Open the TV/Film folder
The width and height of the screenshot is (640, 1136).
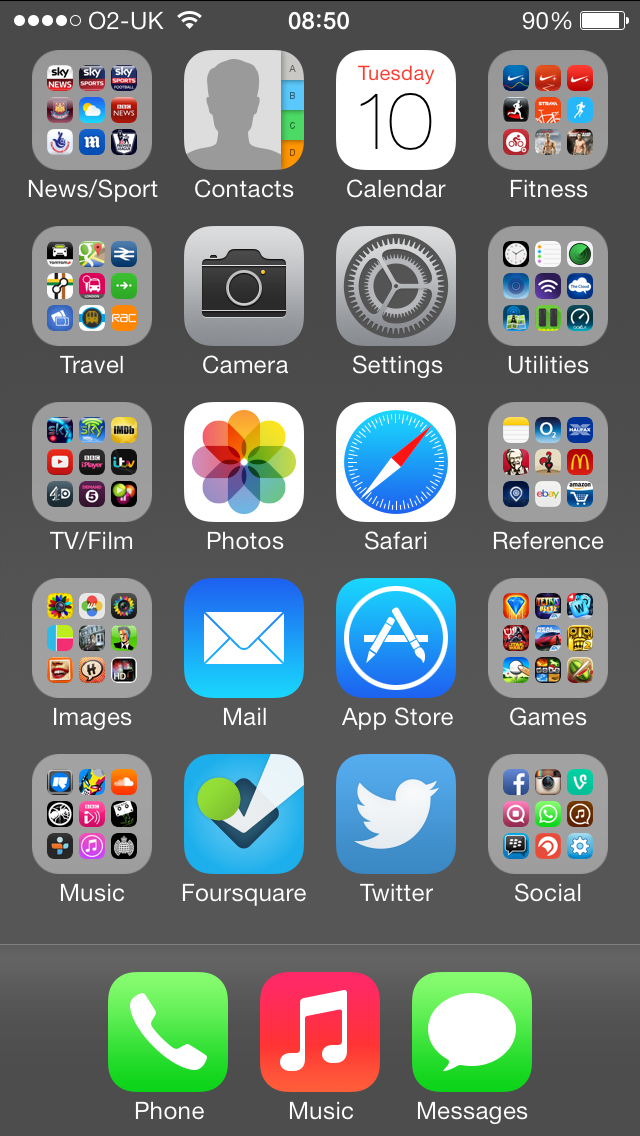pos(92,462)
